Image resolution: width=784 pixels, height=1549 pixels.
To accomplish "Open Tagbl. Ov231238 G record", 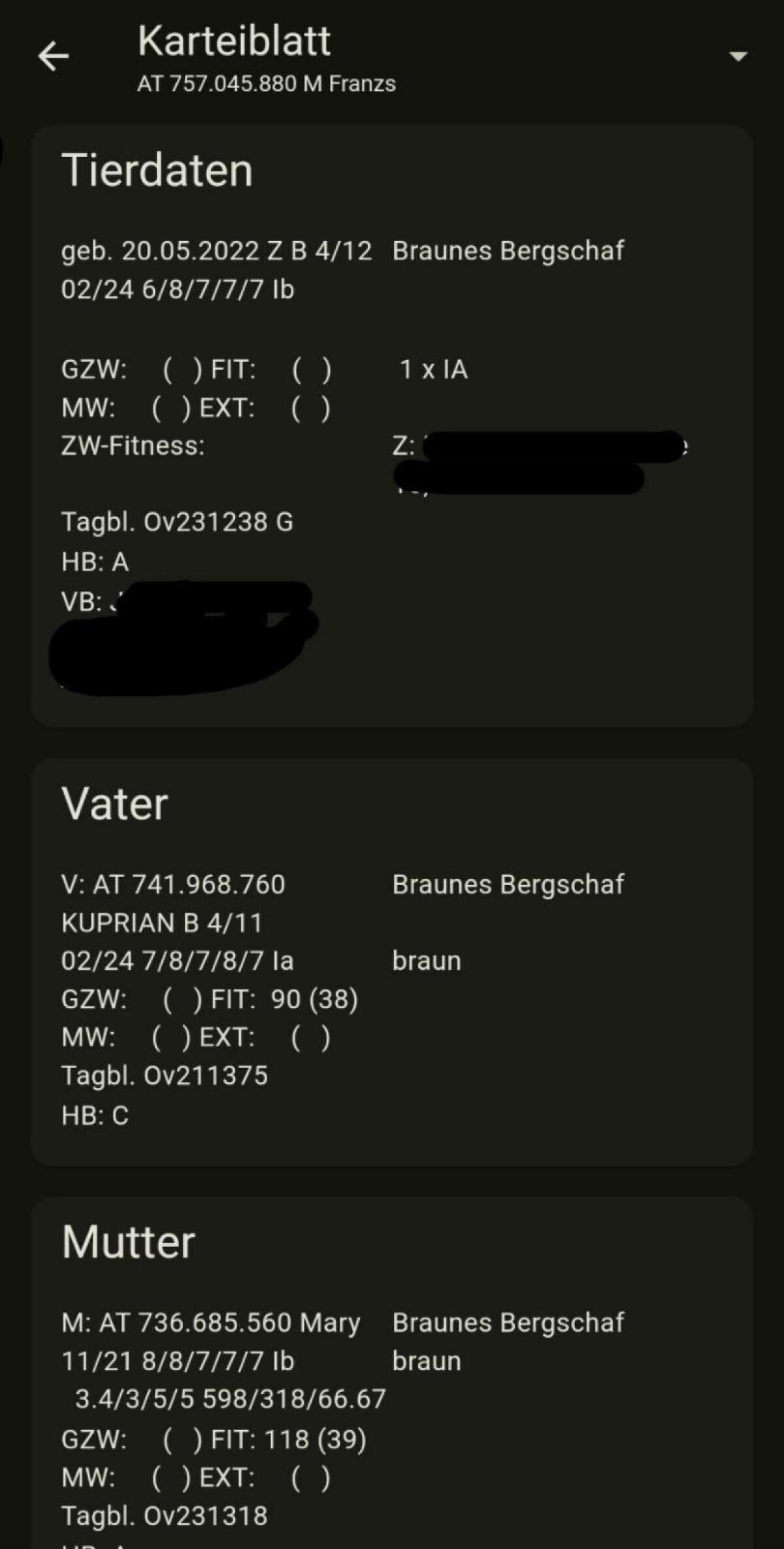I will (178, 523).
